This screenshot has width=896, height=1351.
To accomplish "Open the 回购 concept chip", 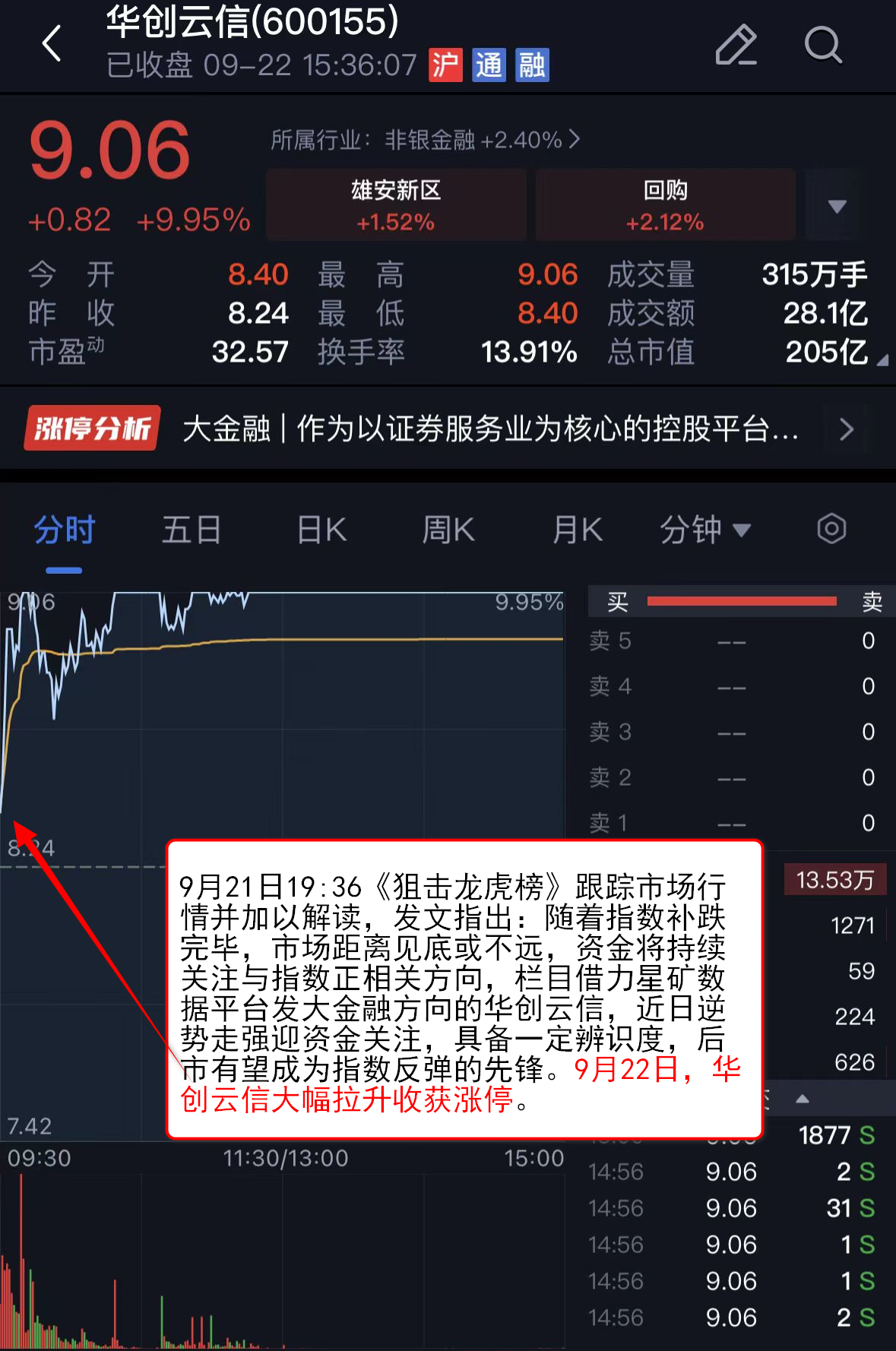I will [665, 205].
